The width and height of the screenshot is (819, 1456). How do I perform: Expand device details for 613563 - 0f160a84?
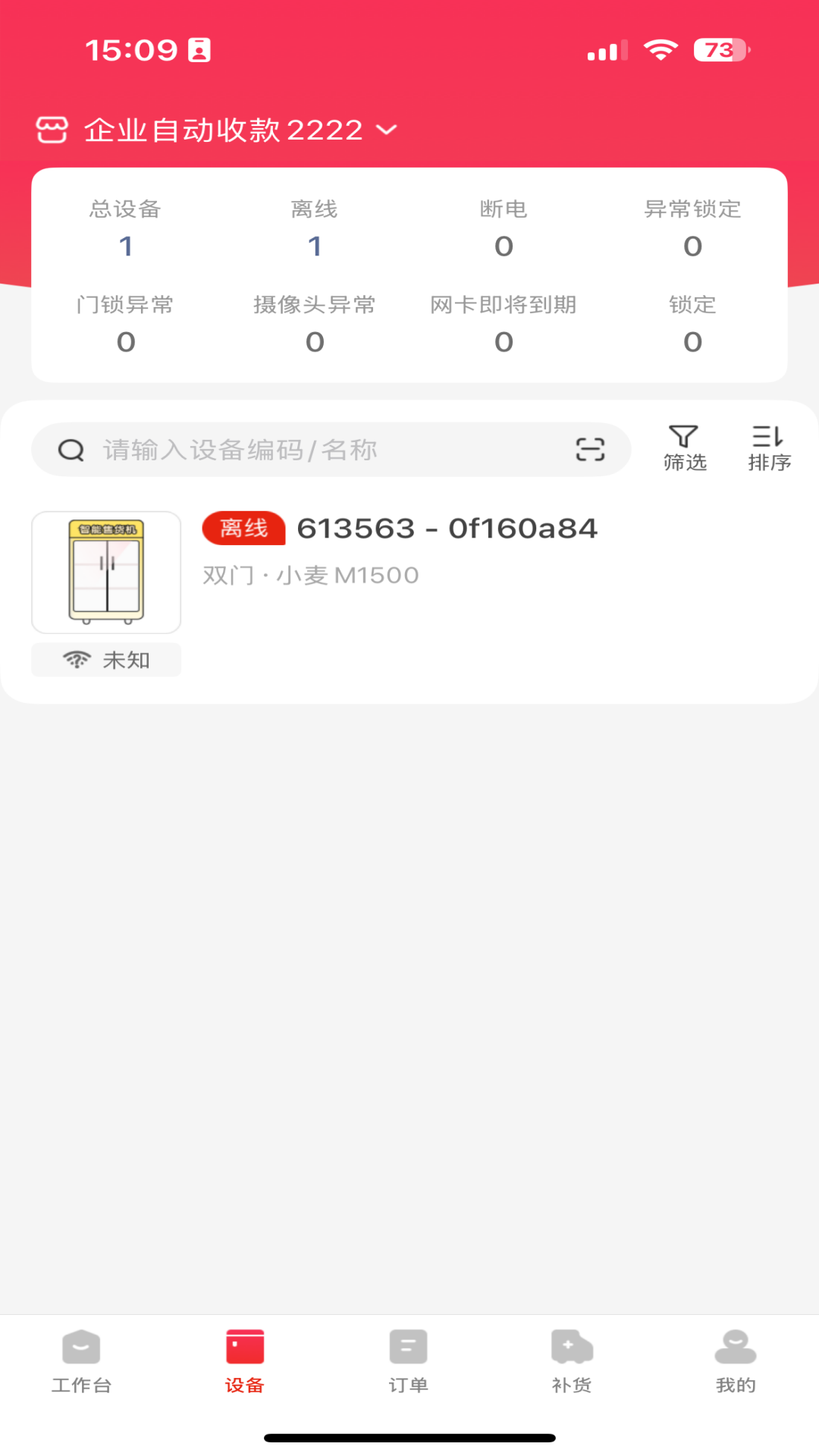pyautogui.click(x=447, y=528)
